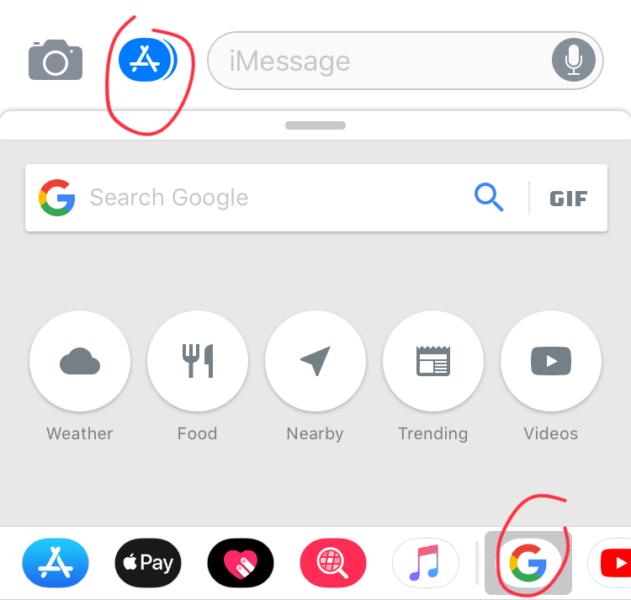The height and width of the screenshot is (600, 631).
Task: Open the #images globe search app
Action: point(334,563)
